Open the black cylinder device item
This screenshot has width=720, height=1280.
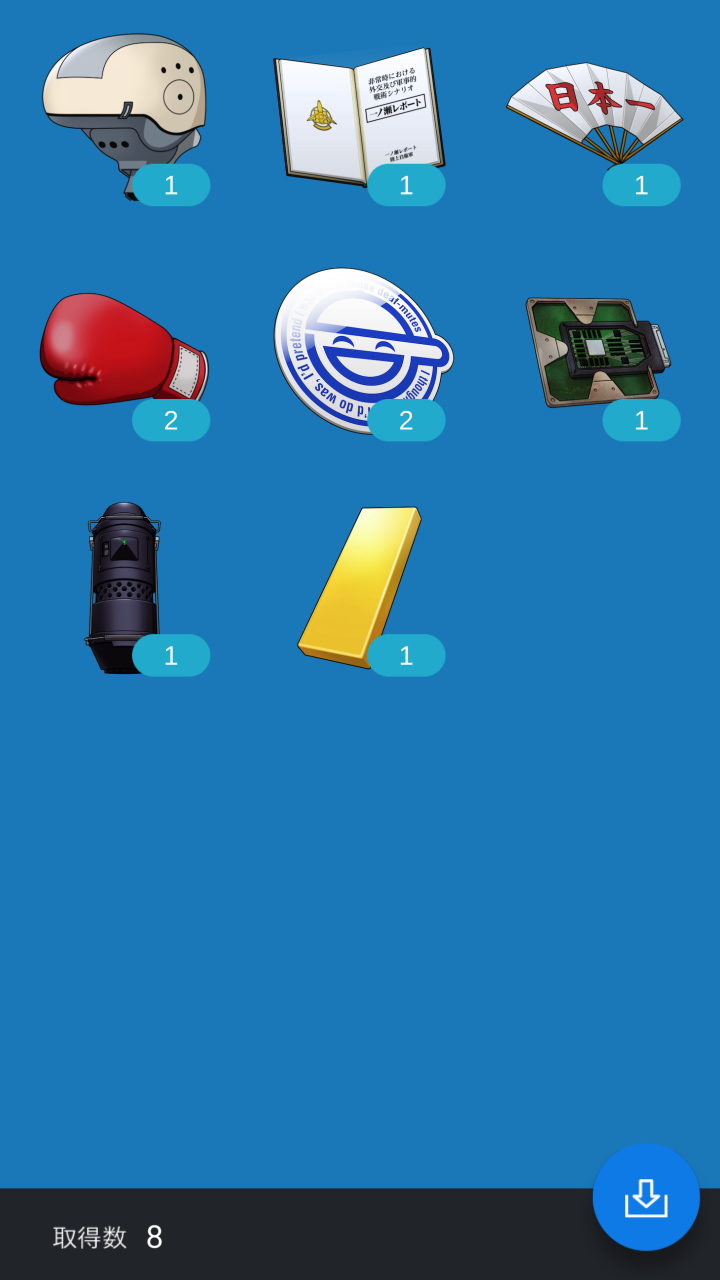[124, 585]
